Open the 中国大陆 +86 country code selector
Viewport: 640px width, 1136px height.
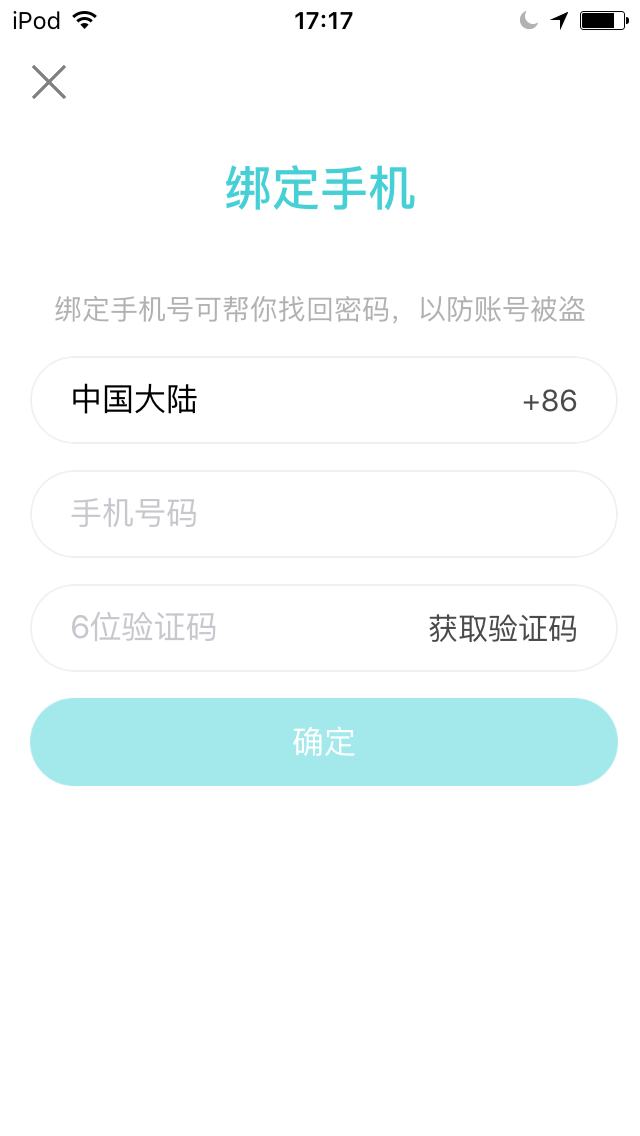click(x=323, y=400)
